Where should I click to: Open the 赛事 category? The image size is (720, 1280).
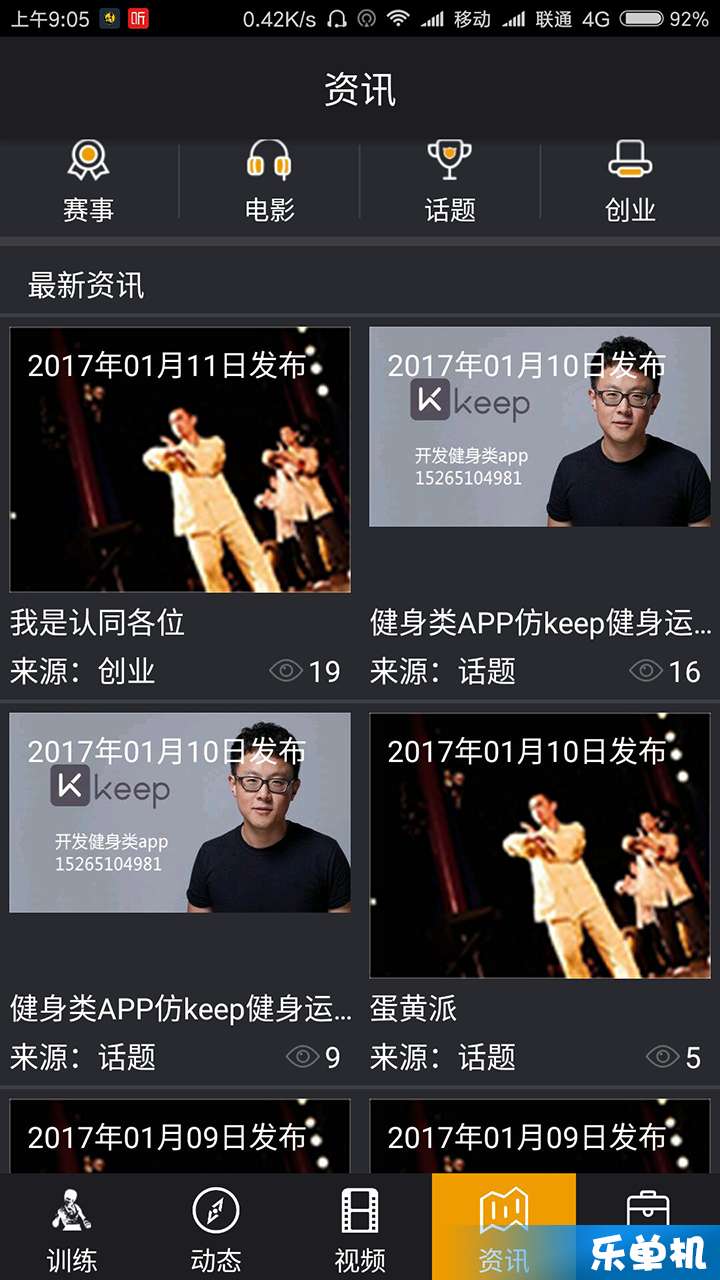click(89, 182)
